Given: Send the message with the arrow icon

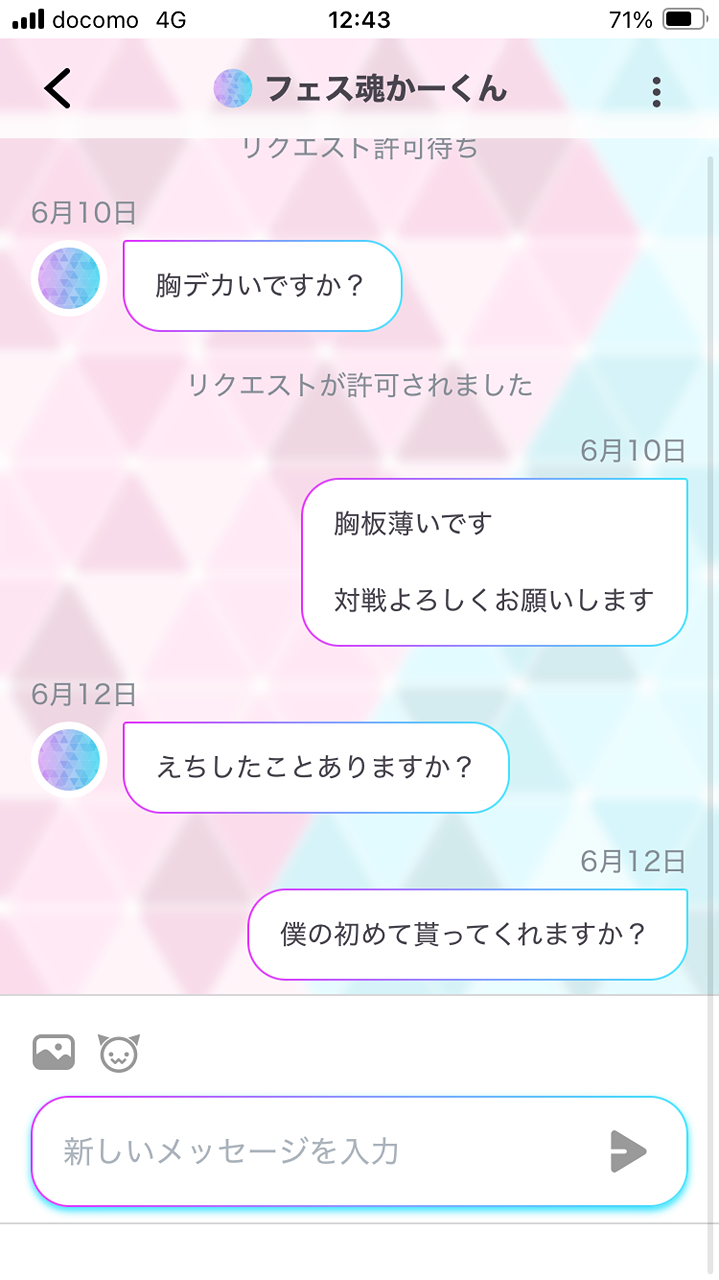Looking at the screenshot, I should 629,1151.
